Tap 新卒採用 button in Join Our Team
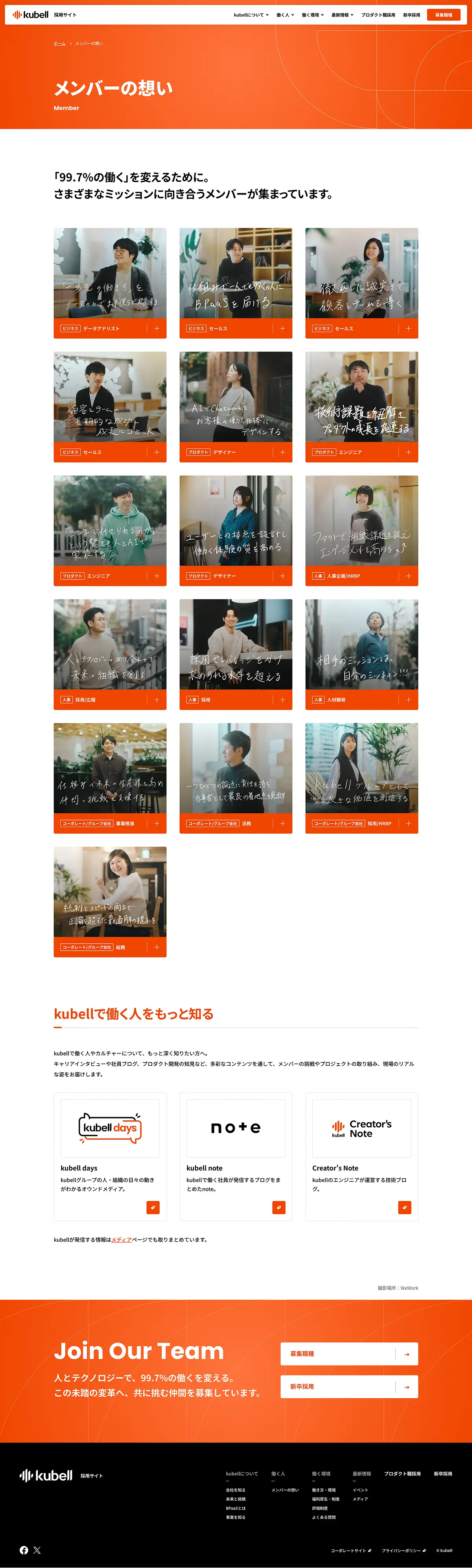 pos(348,1387)
